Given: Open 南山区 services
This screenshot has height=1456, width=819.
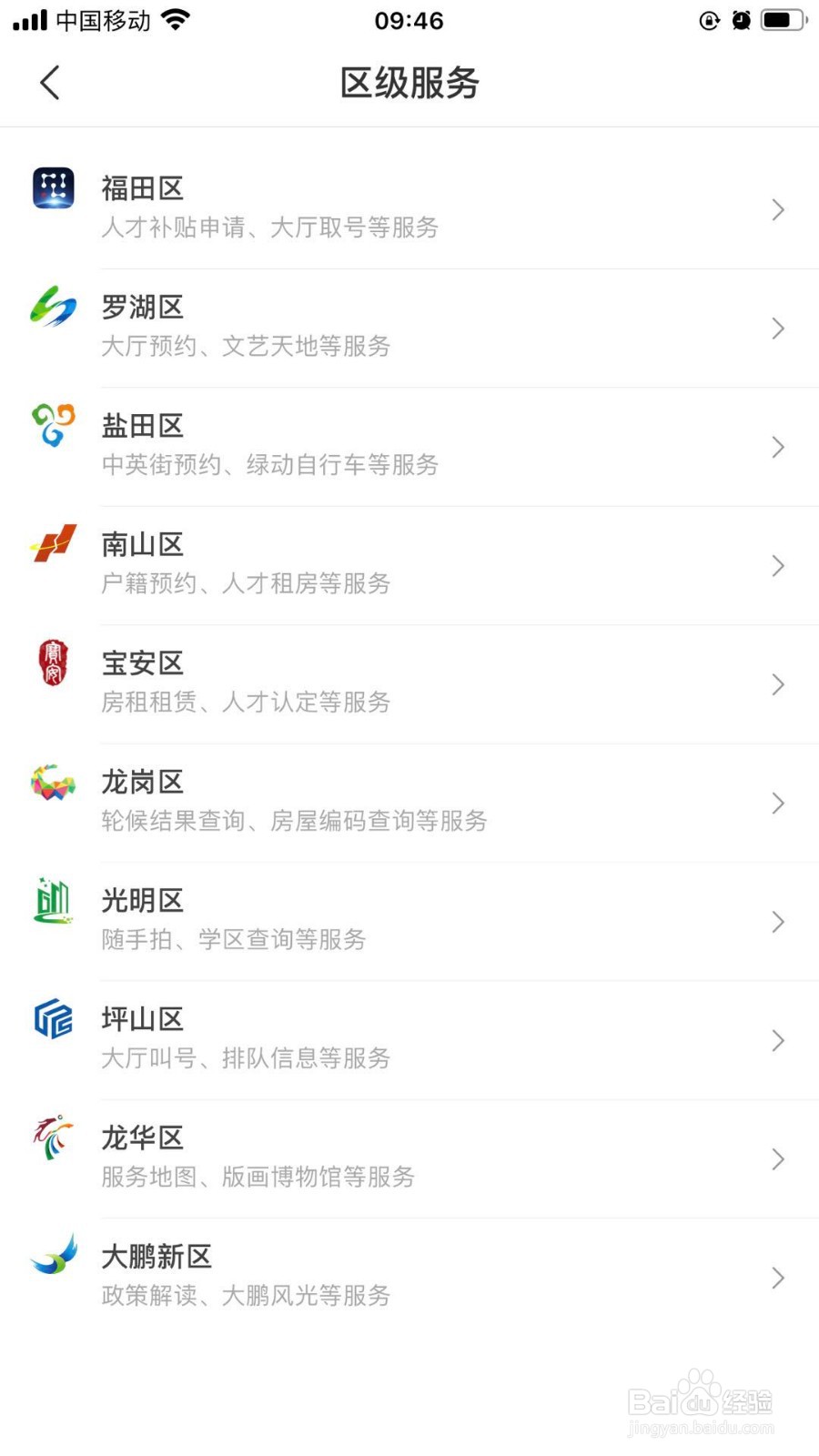Looking at the screenshot, I should coord(409,565).
